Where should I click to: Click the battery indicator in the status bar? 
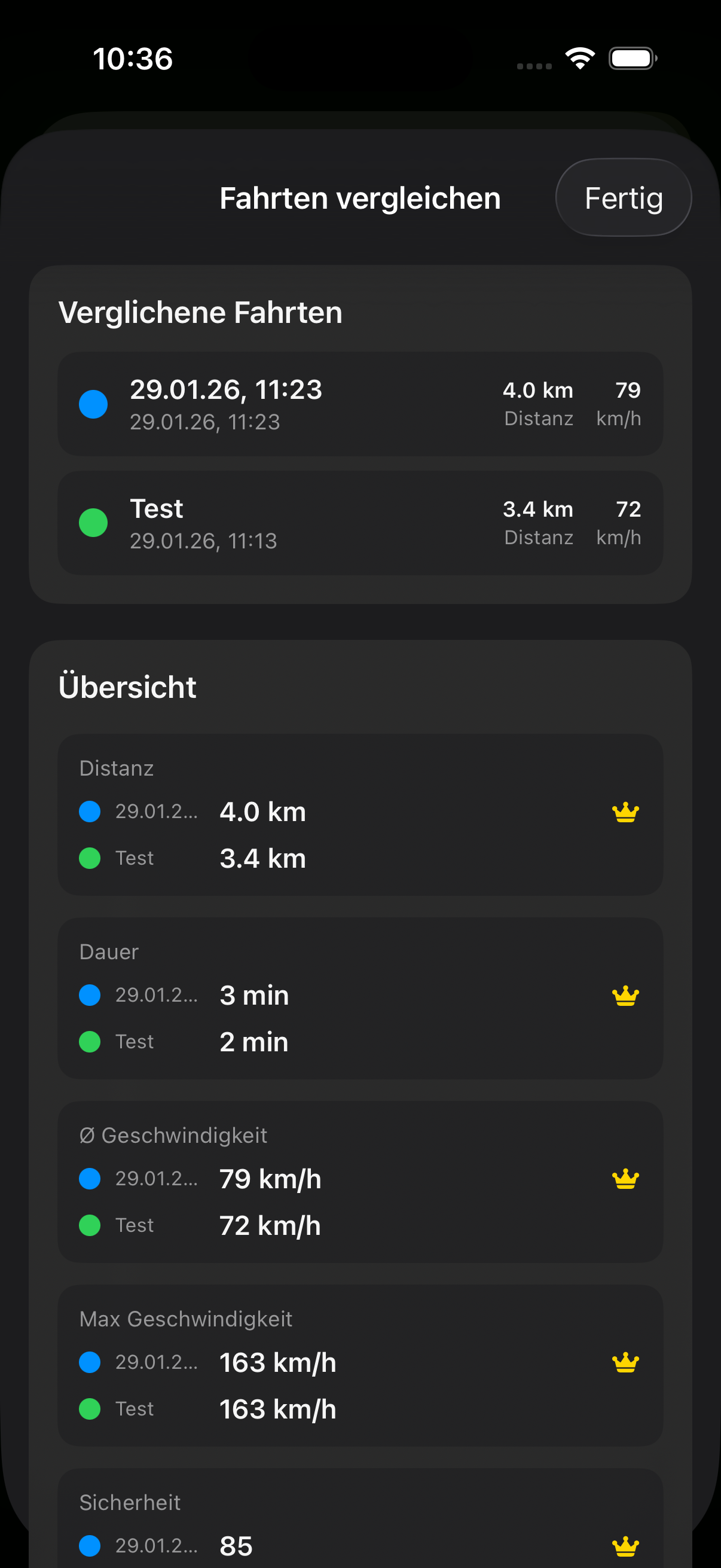631,58
